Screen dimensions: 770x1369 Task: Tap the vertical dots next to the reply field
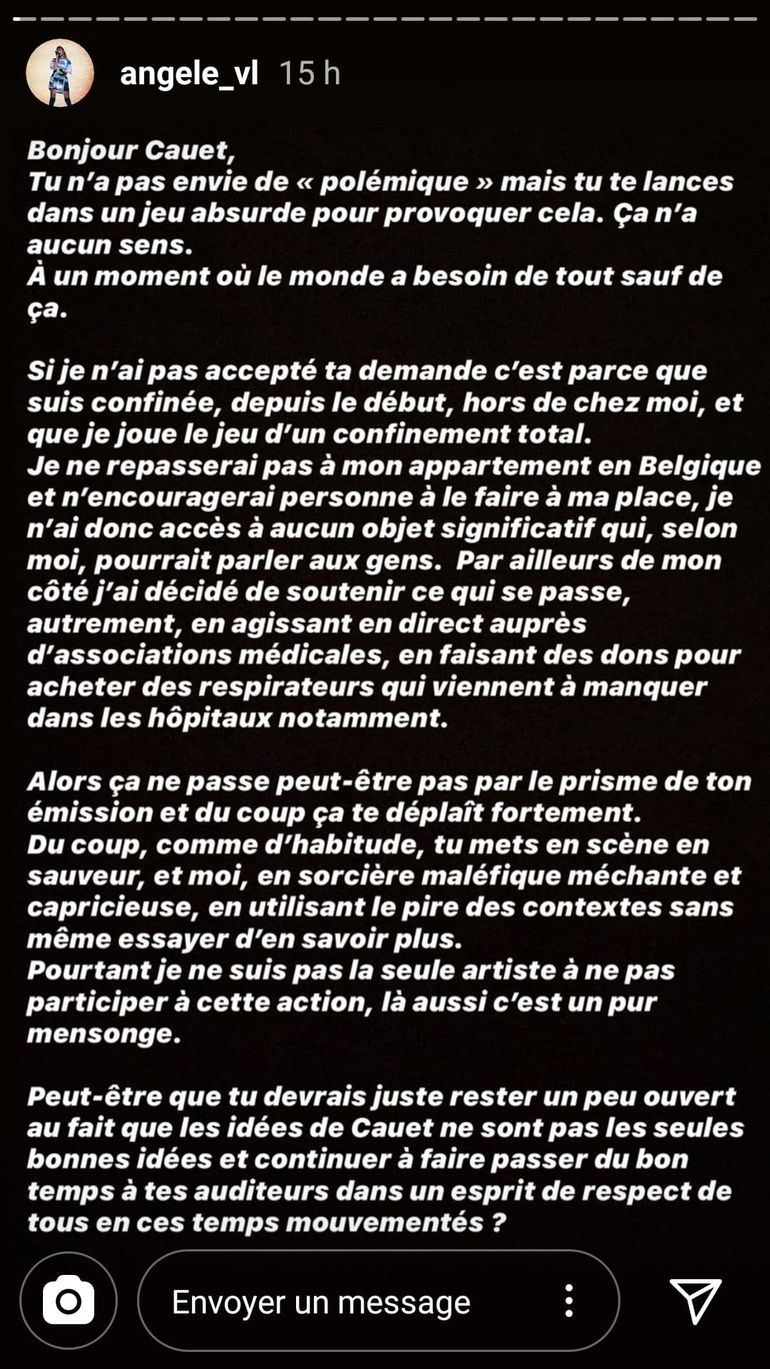click(570, 1300)
